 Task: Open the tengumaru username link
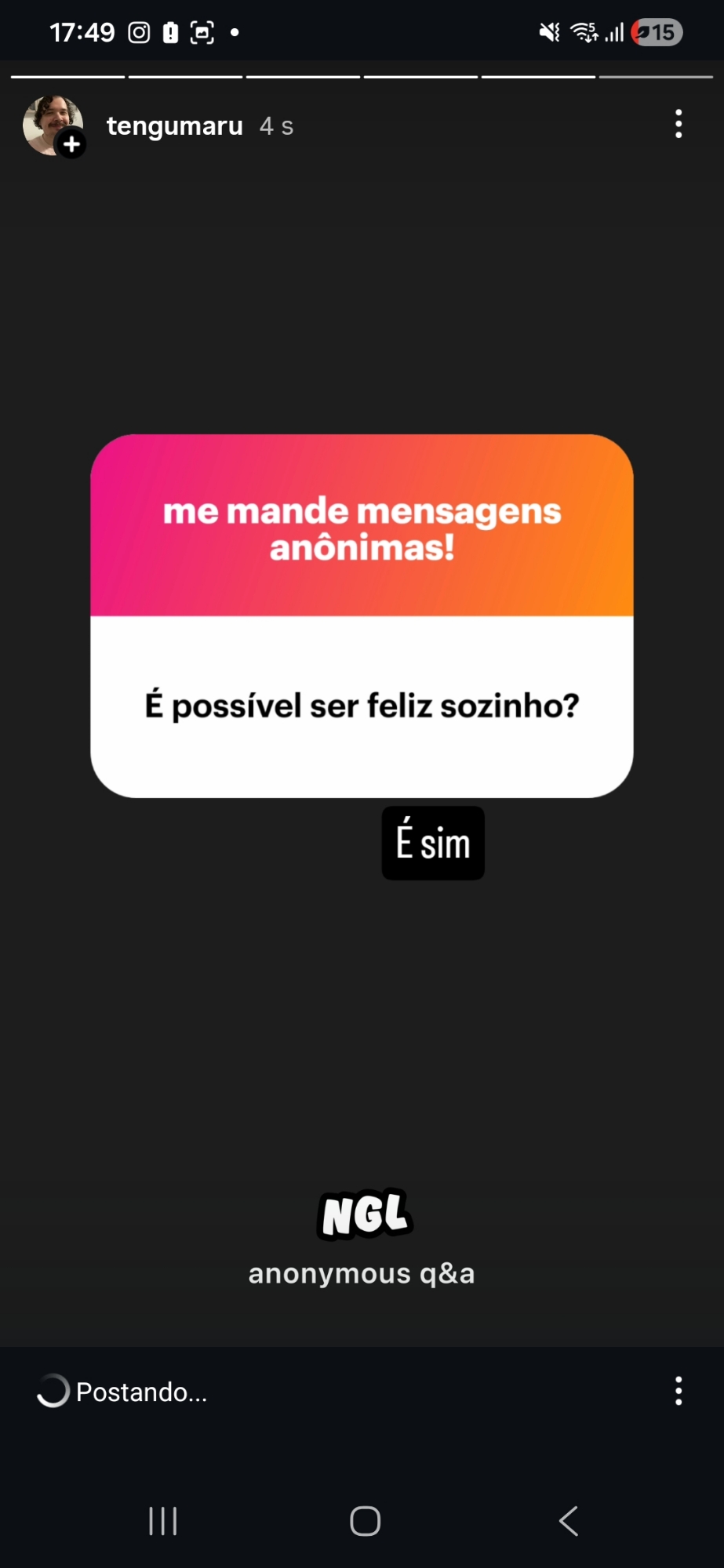point(174,125)
